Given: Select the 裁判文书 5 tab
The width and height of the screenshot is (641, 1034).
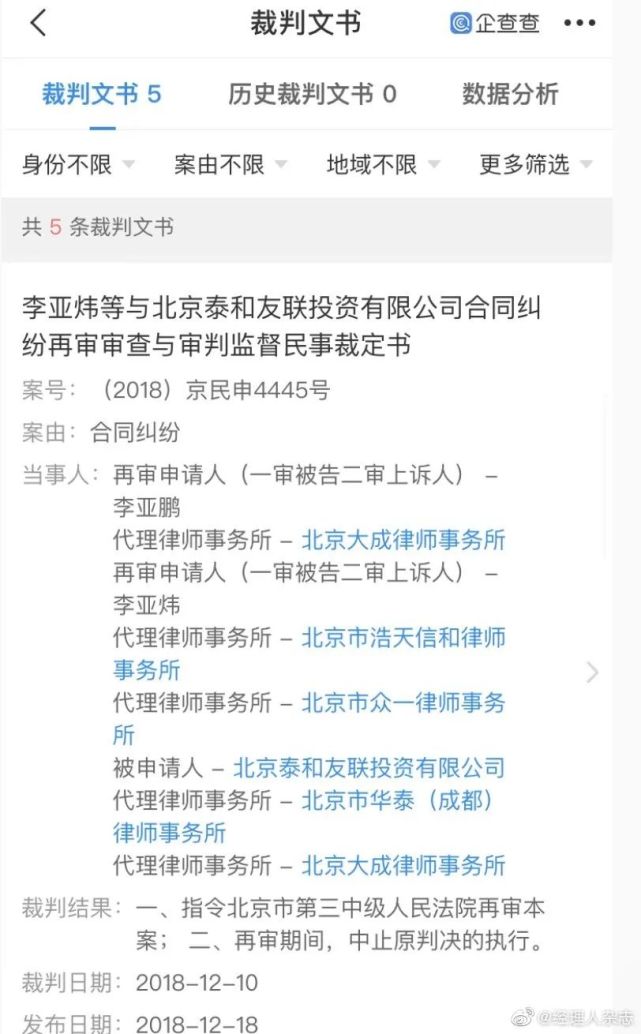Looking at the screenshot, I should [102, 94].
